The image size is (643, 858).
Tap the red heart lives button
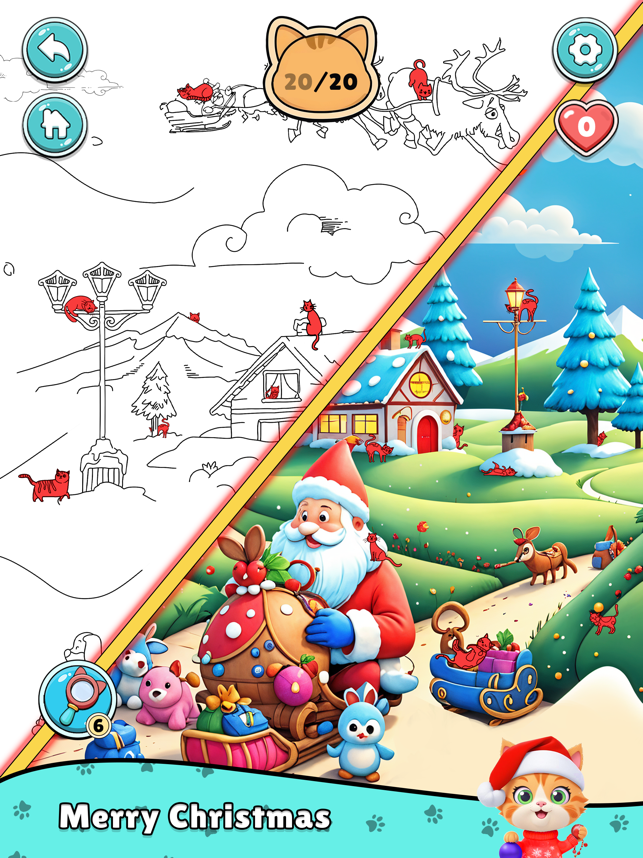[586, 127]
